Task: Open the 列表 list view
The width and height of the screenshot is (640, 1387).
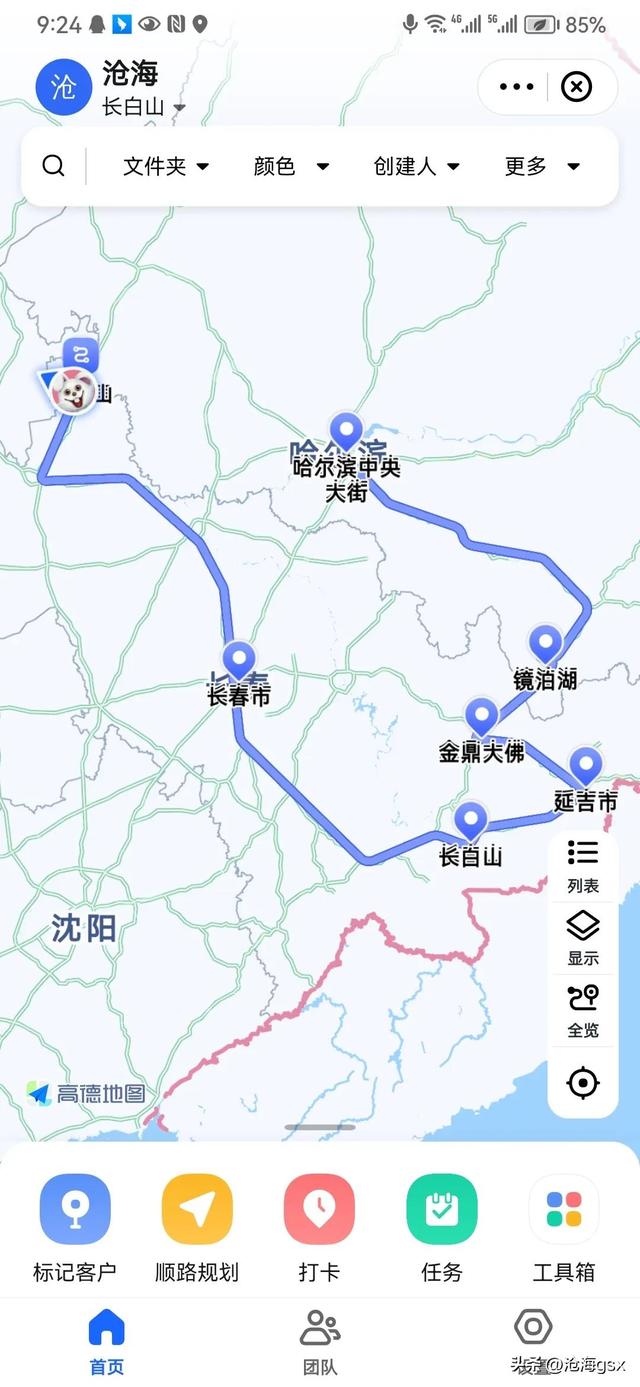Action: point(583,865)
